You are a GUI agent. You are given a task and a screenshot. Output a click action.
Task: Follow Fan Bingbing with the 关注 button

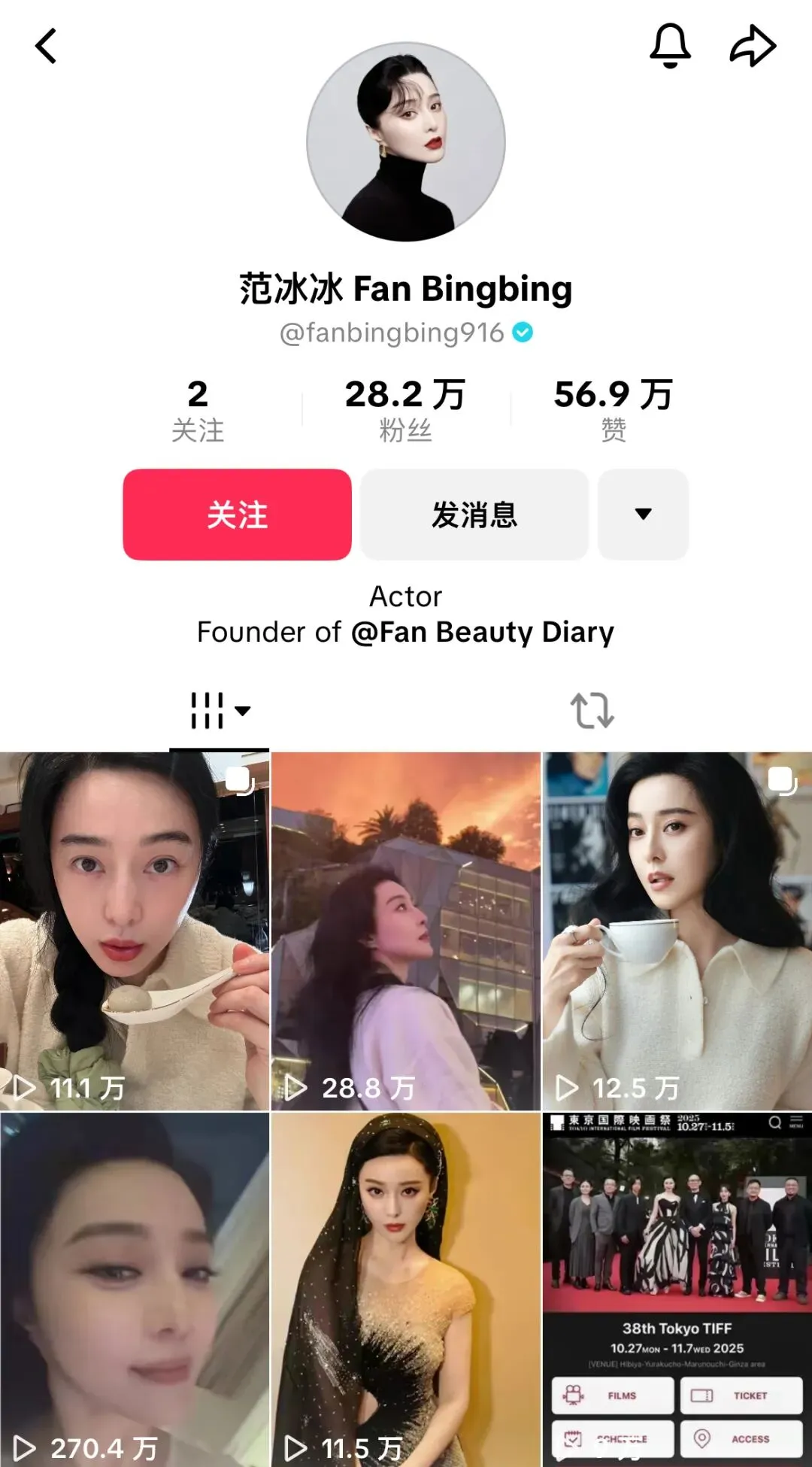pyautogui.click(x=236, y=513)
